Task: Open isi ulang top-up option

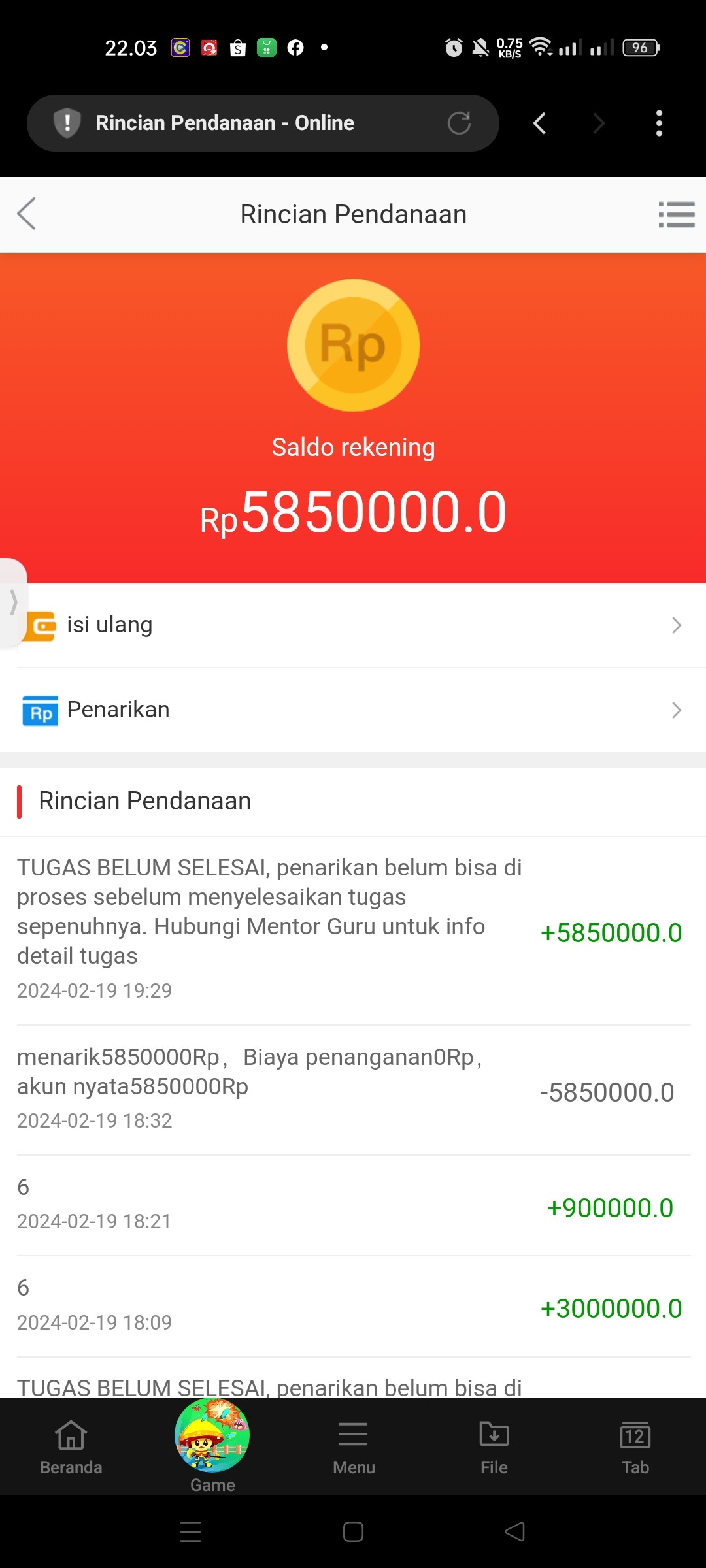Action: (x=353, y=625)
